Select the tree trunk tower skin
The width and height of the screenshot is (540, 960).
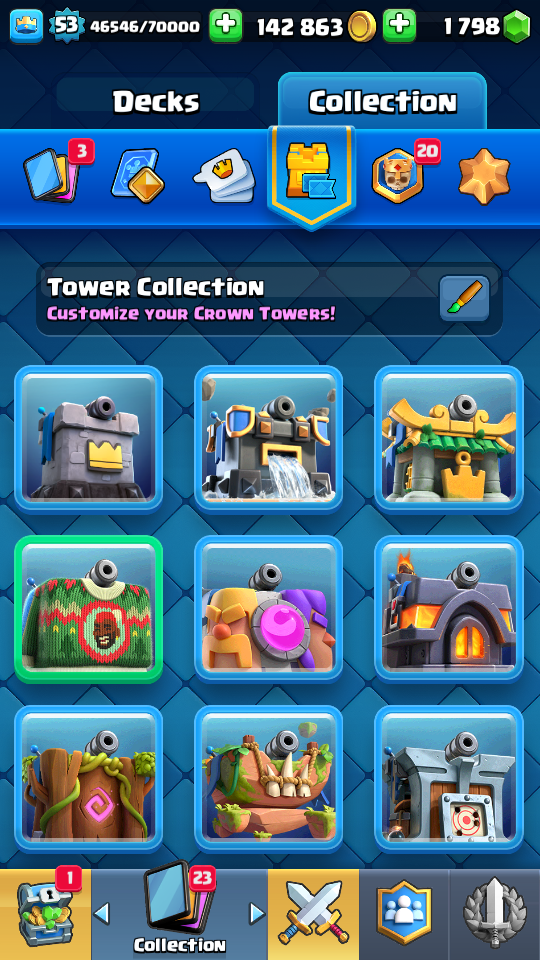click(89, 779)
